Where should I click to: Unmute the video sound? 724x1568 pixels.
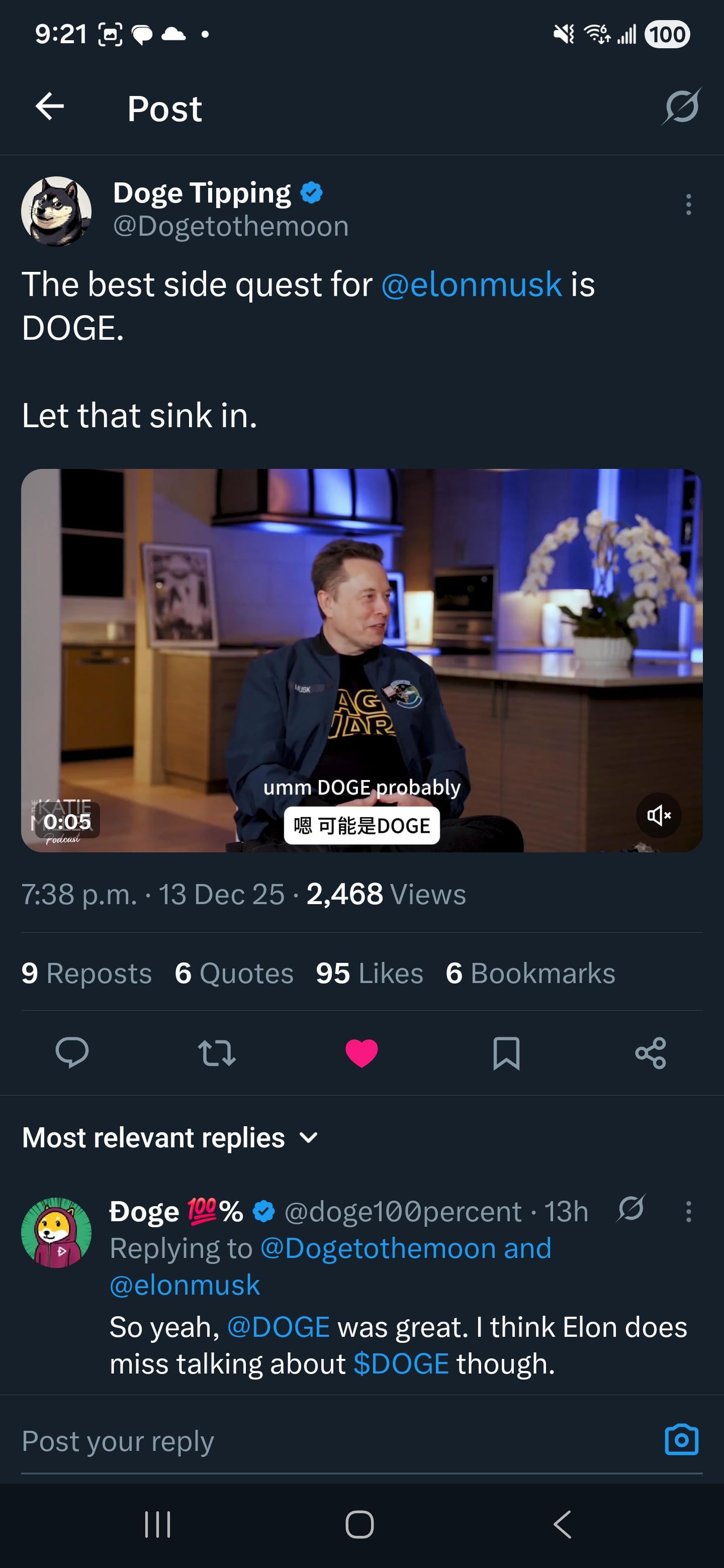(659, 815)
